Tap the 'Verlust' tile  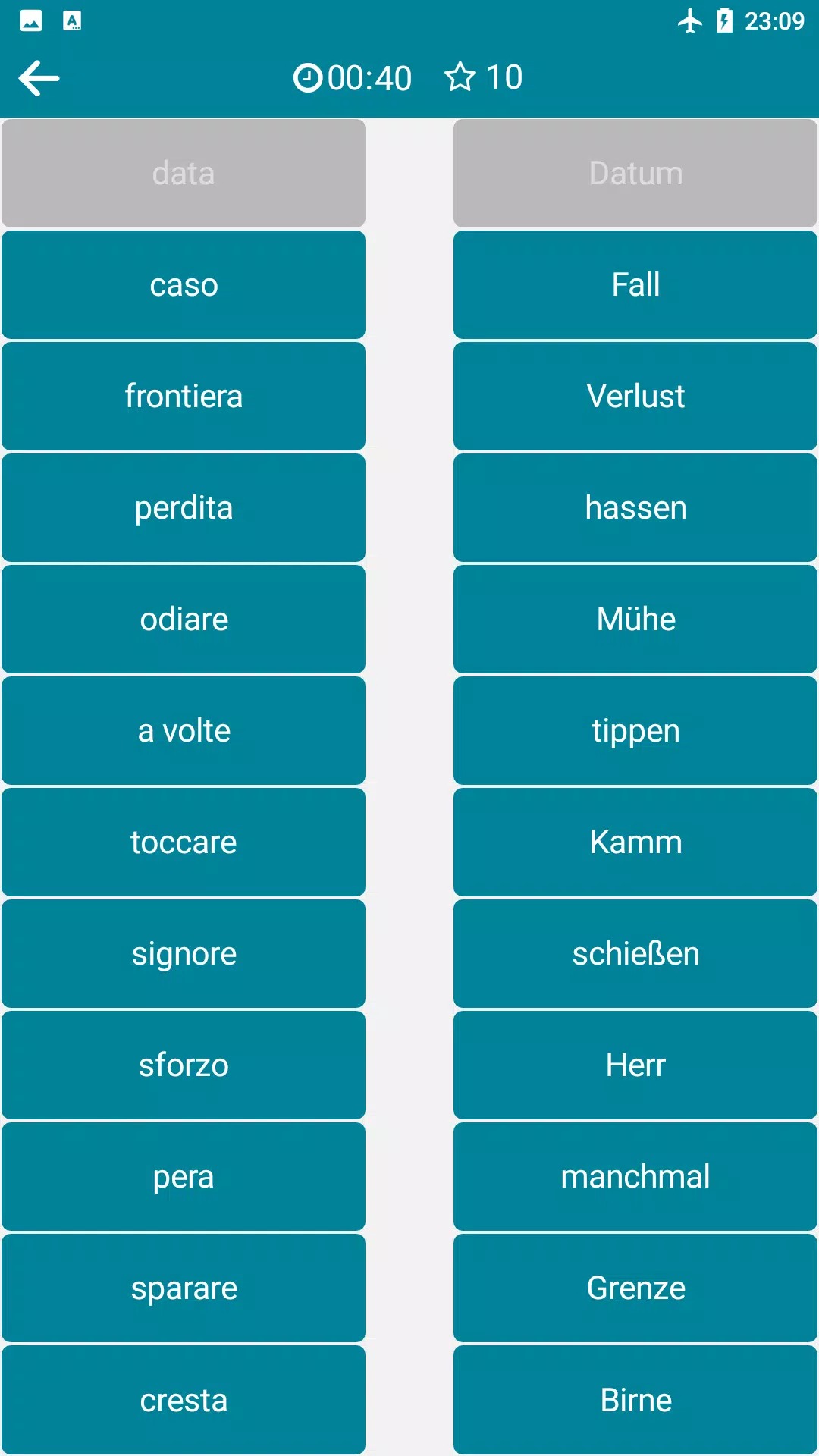tap(635, 397)
